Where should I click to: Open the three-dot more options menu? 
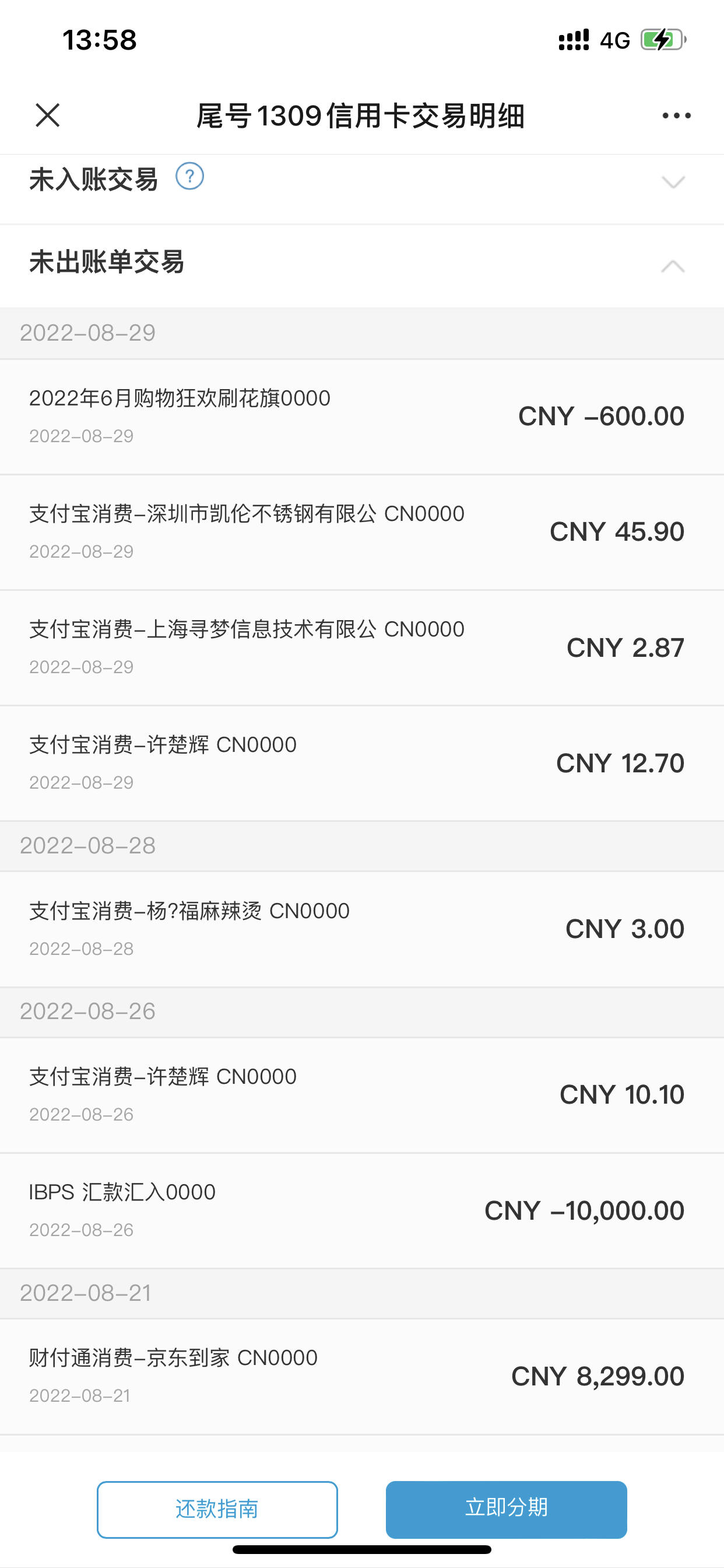677,116
